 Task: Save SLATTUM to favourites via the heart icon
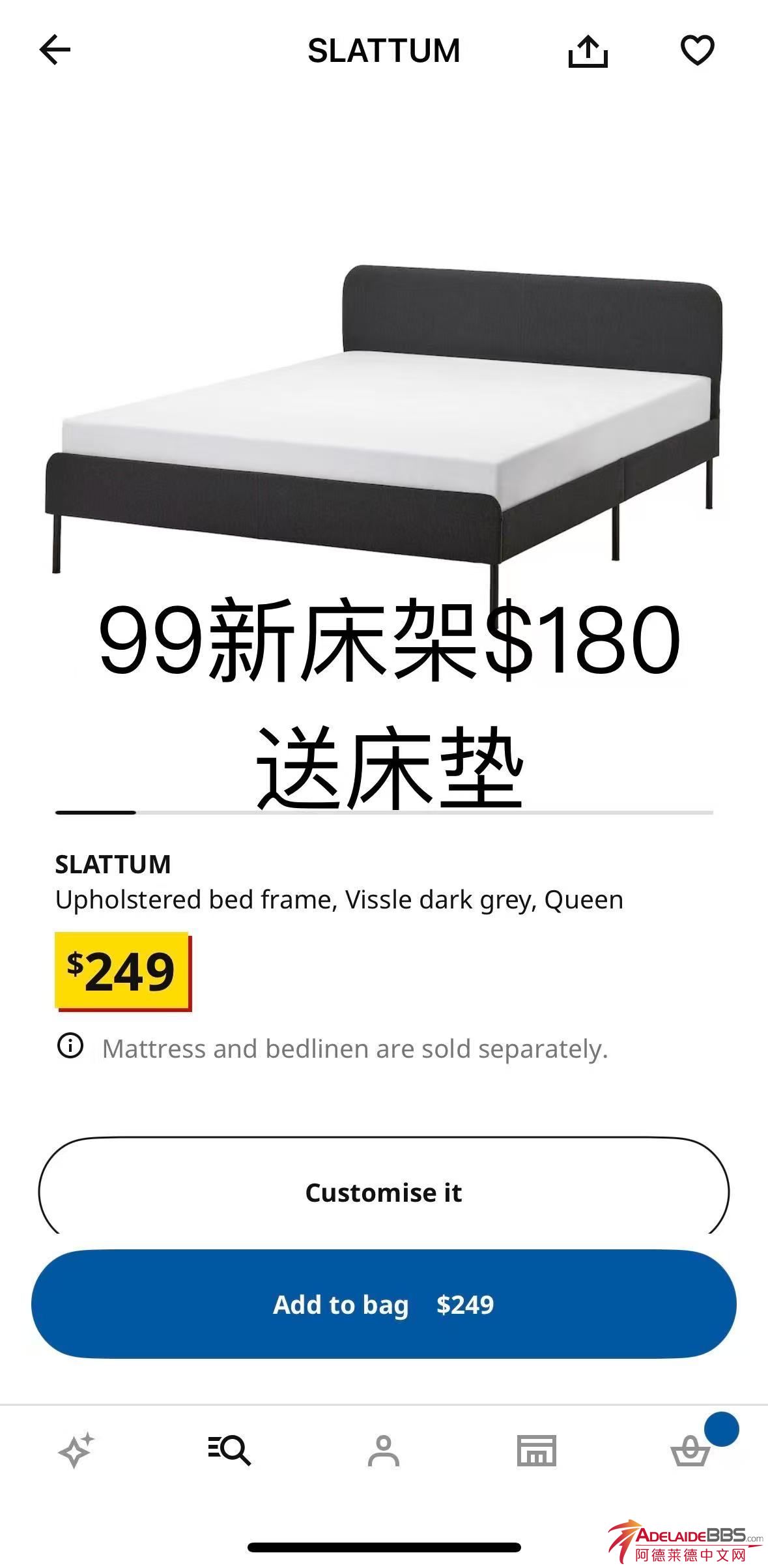697,50
